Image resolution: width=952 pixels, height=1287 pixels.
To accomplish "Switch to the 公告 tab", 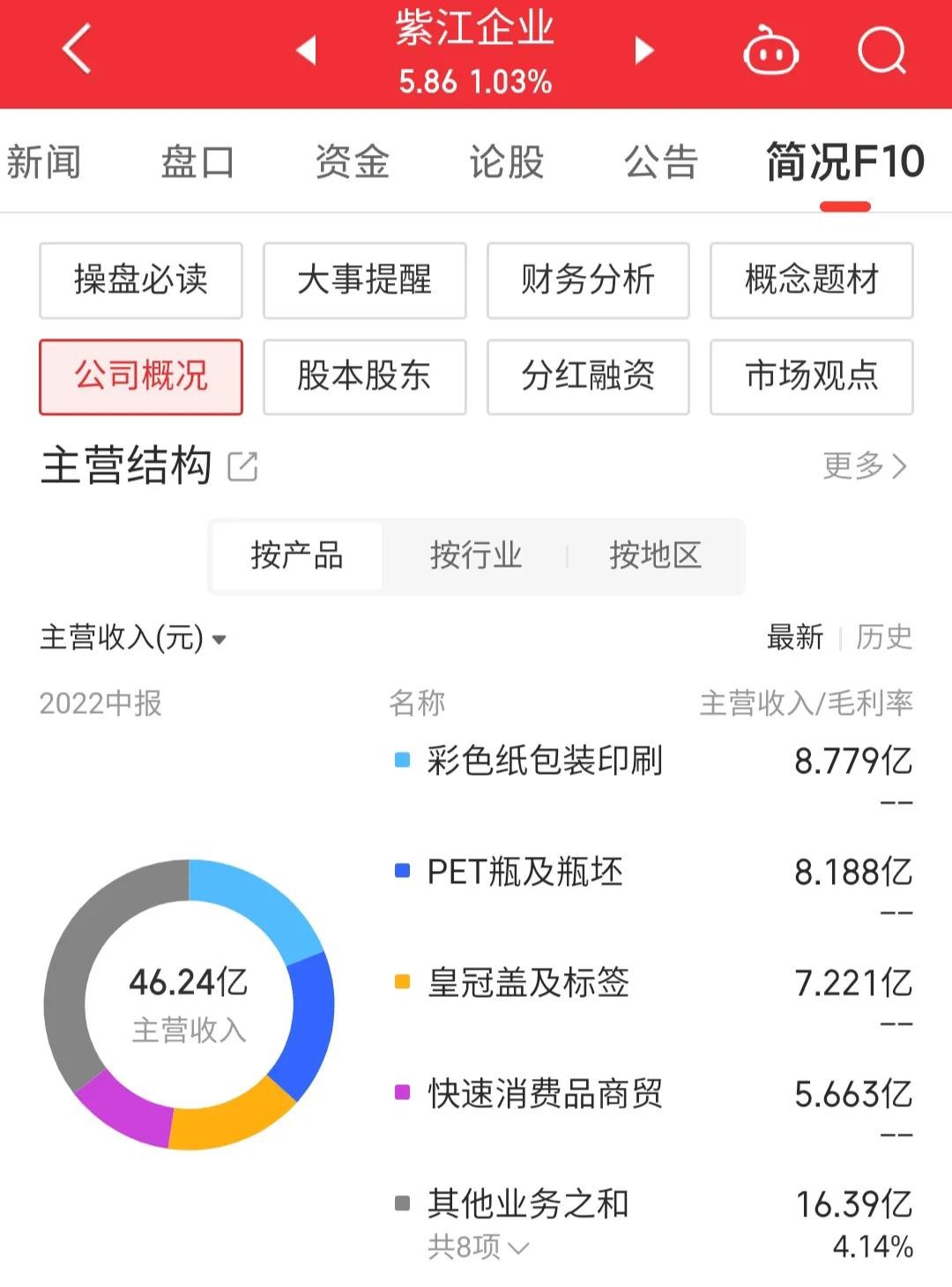I will (660, 162).
